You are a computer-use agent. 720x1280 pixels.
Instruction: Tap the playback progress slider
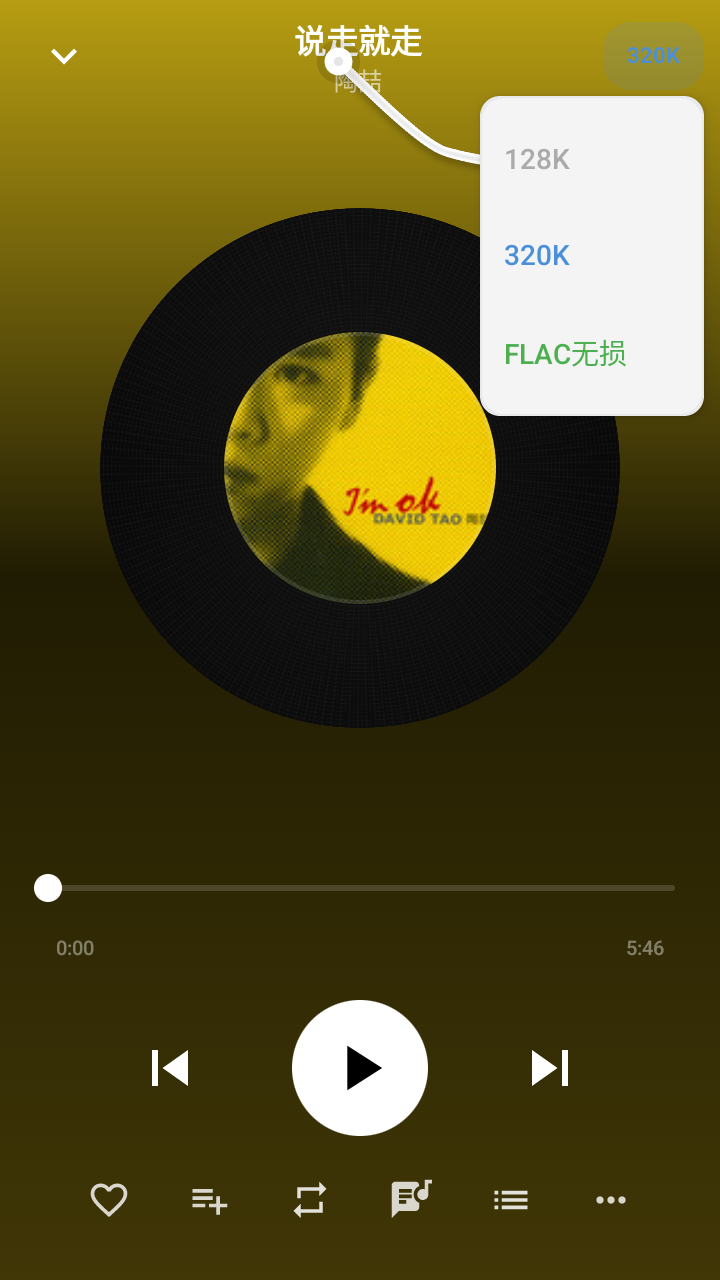coord(360,888)
